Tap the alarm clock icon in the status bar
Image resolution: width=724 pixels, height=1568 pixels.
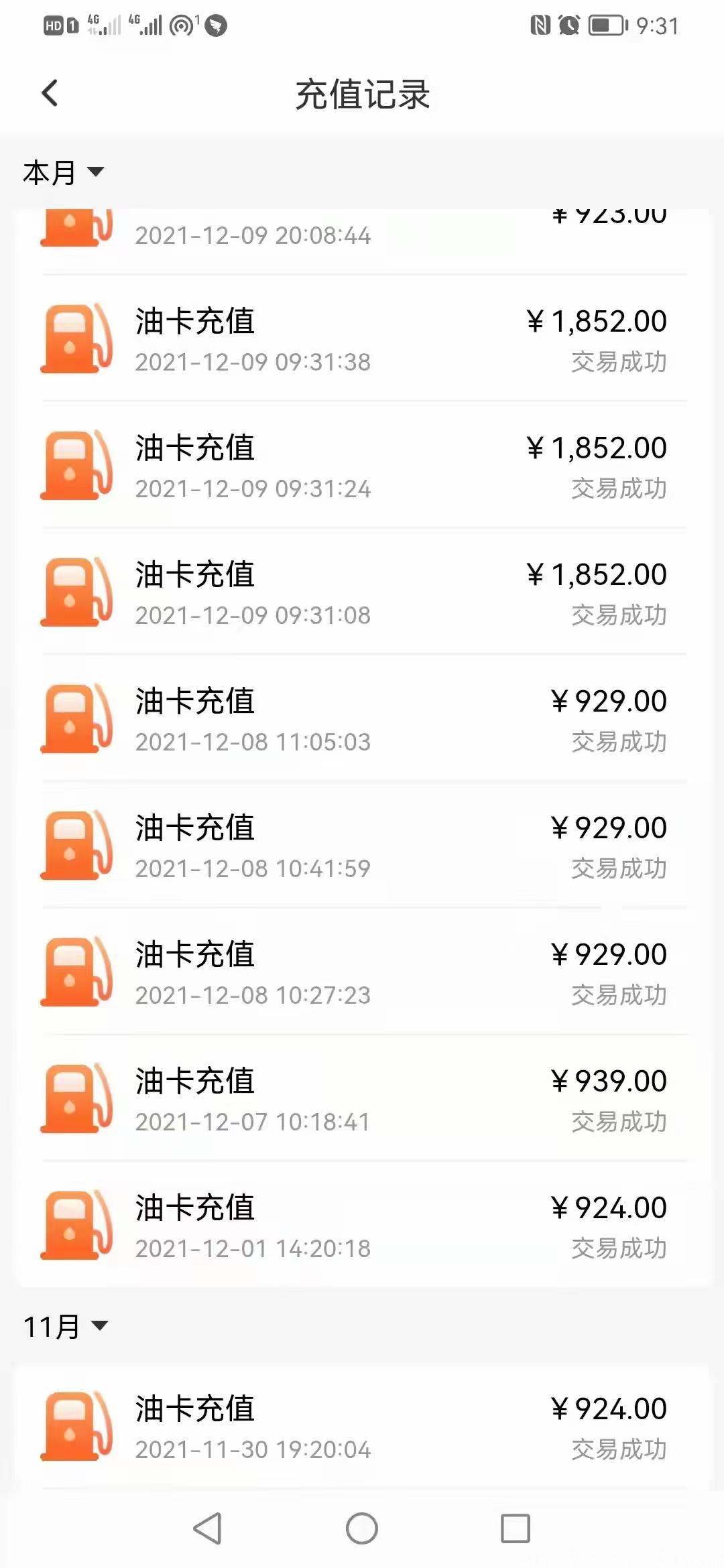[x=570, y=24]
